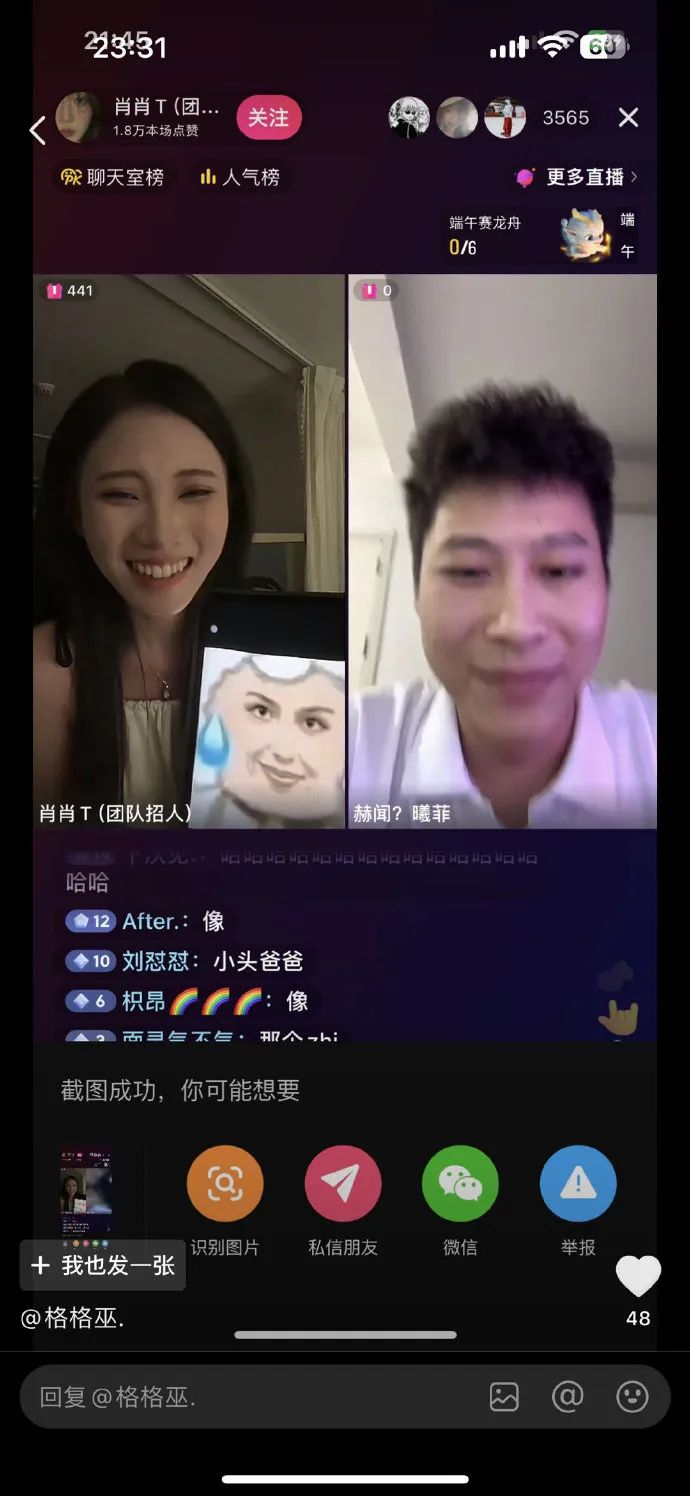
Task: Like this image comment with the heart
Action: point(638,1277)
